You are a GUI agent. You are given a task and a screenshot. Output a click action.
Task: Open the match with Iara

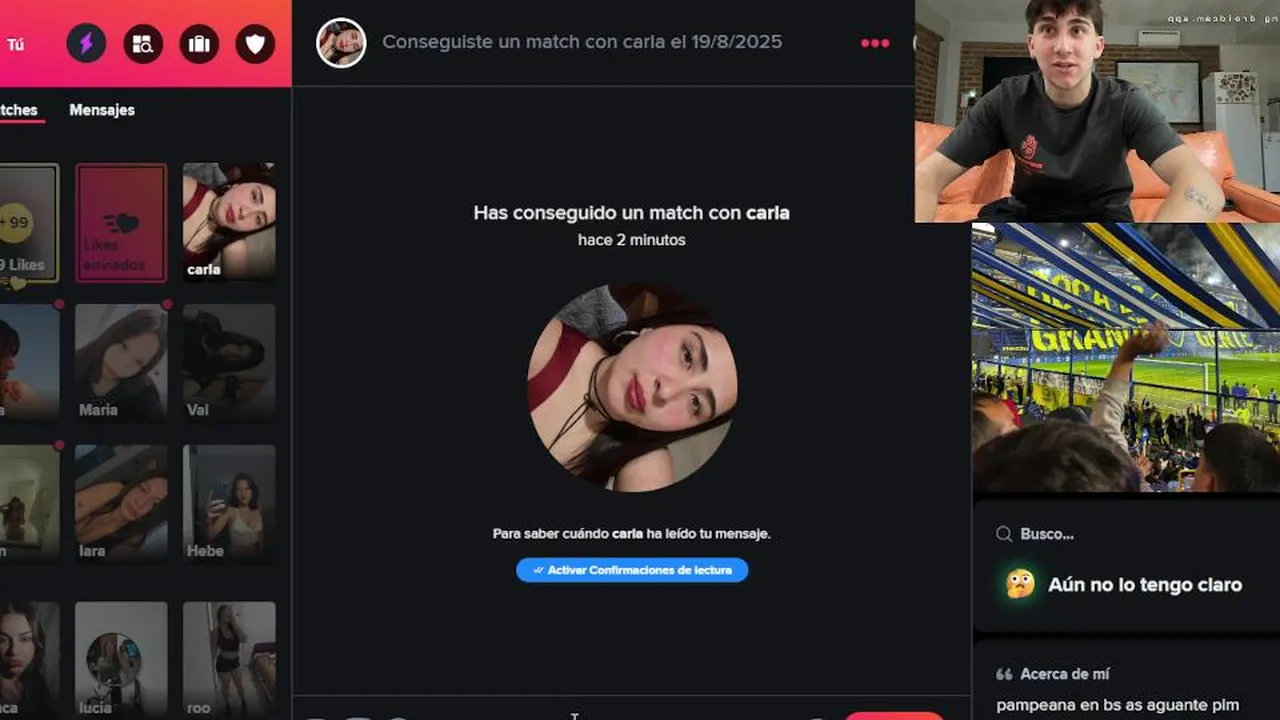coord(121,502)
